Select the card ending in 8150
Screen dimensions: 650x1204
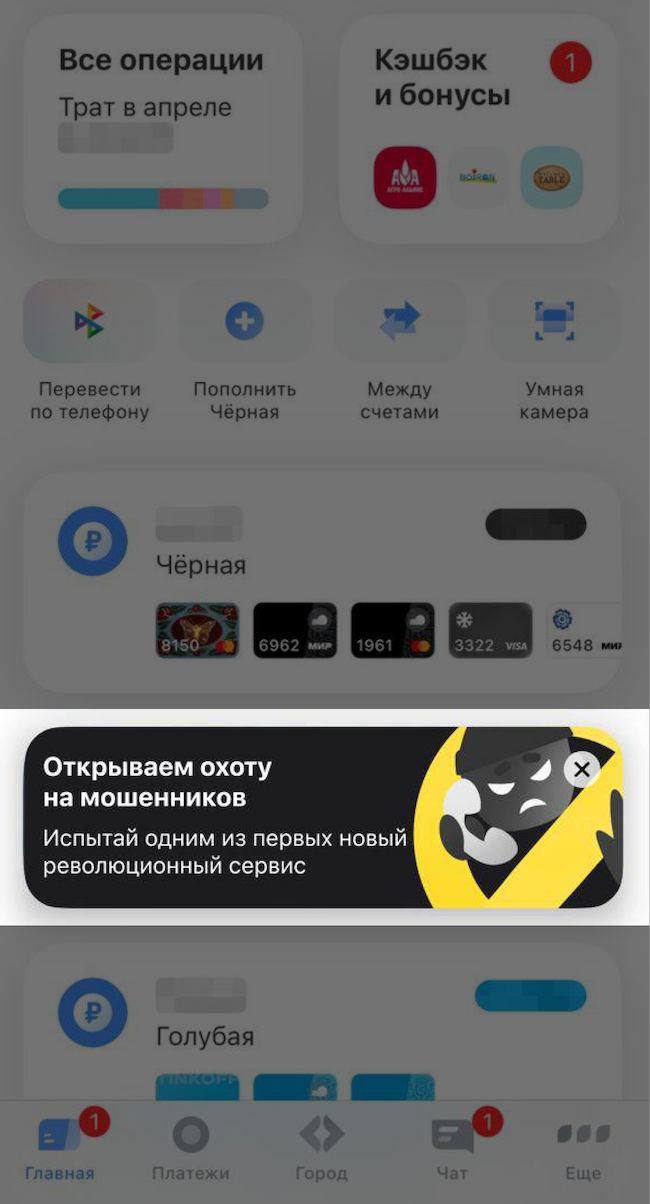point(197,630)
